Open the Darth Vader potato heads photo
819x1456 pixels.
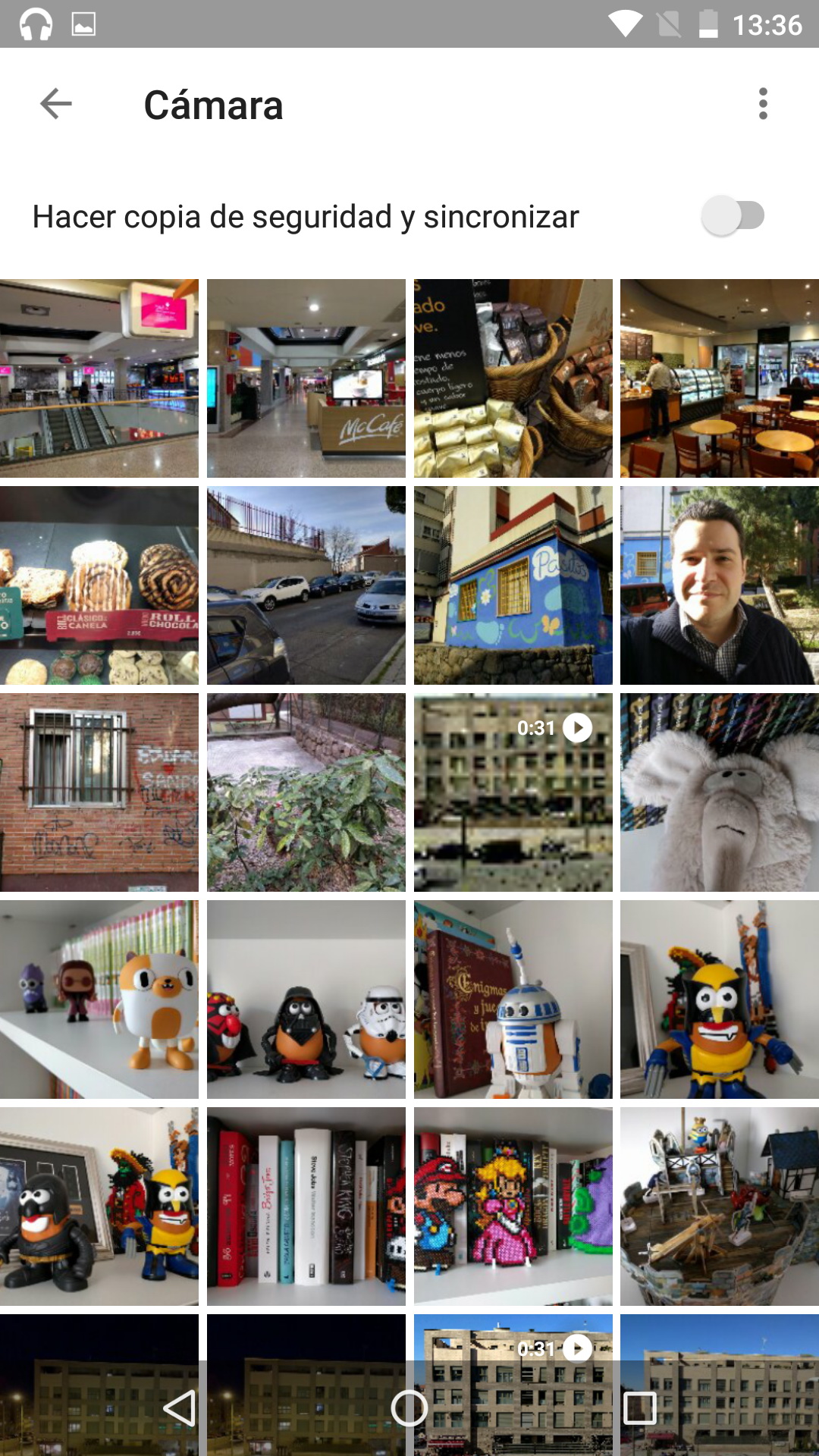(306, 999)
